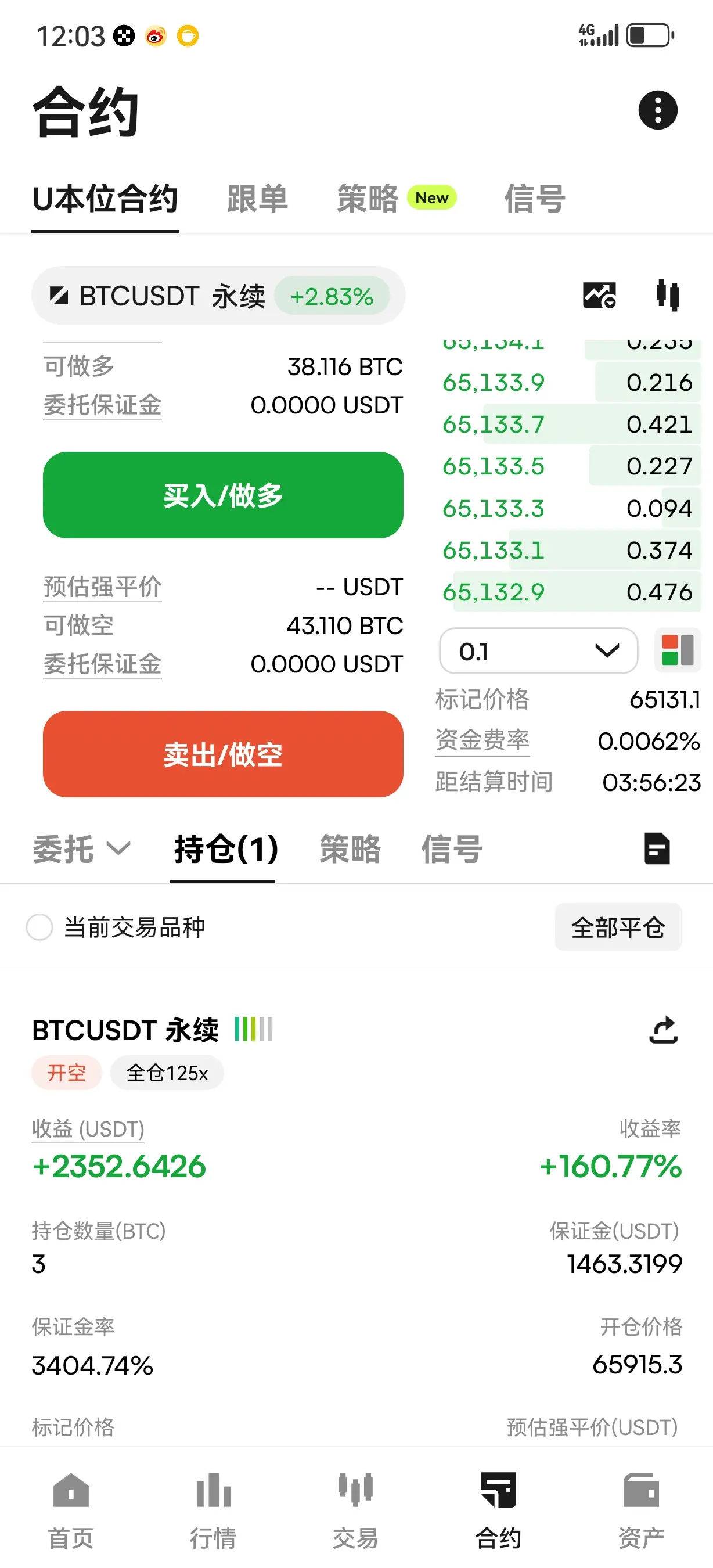
Task: Share the BTCUSDT 永续 position
Action: click(x=663, y=1030)
